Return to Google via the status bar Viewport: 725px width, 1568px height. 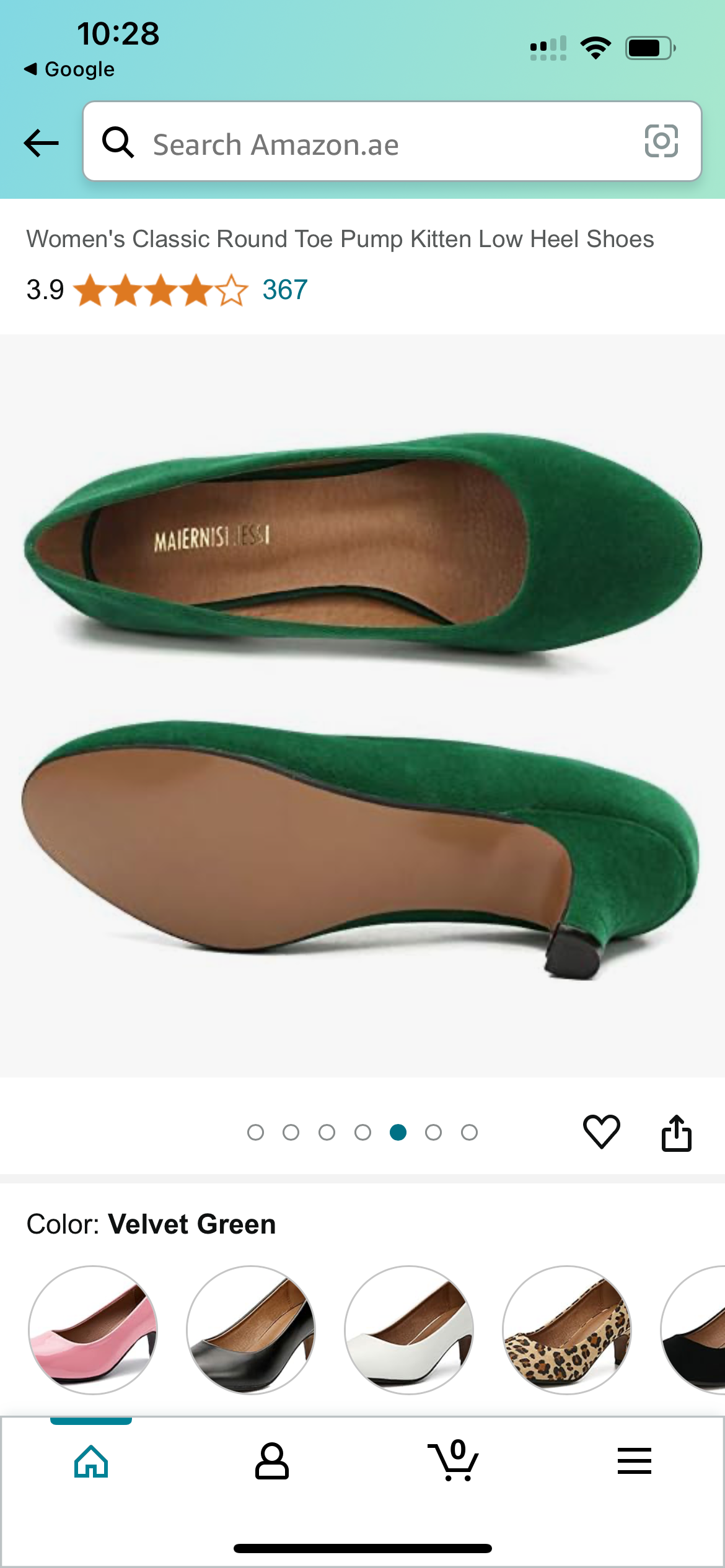click(x=69, y=69)
